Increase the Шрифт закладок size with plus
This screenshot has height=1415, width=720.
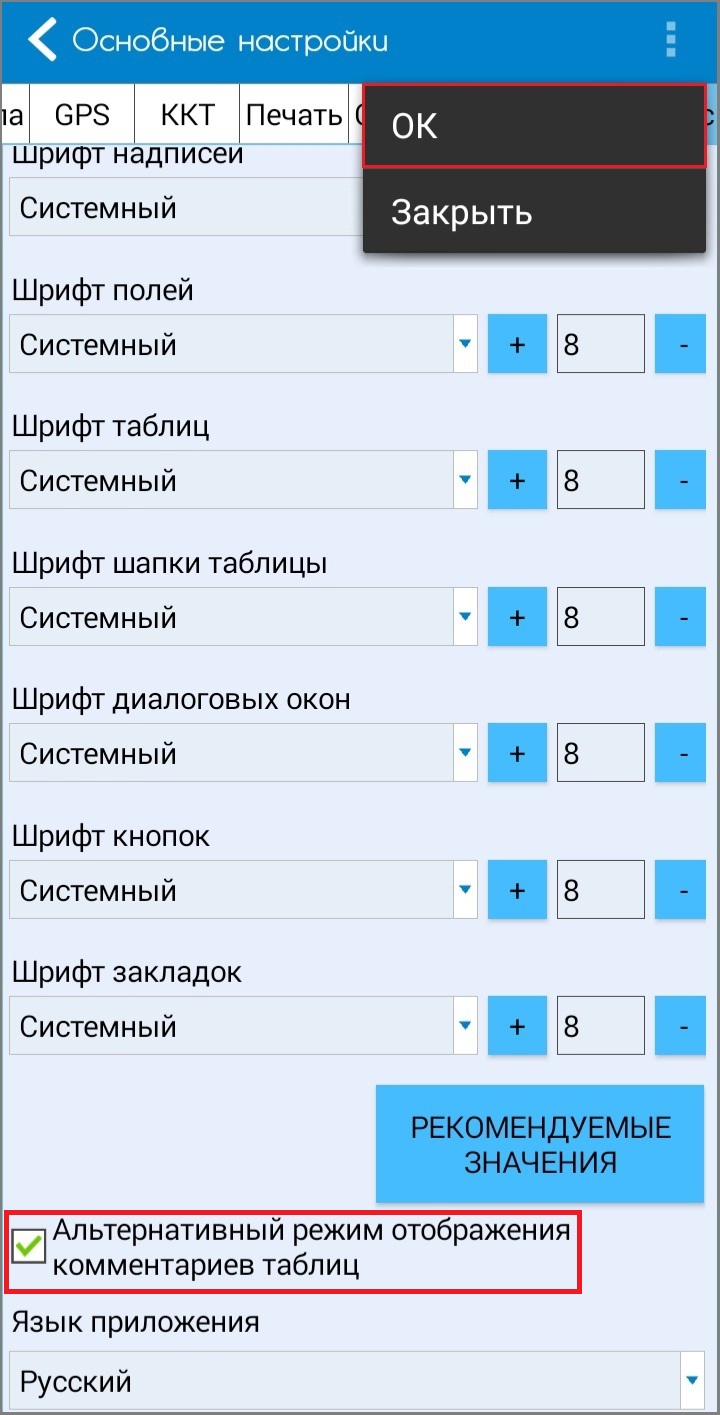coord(517,1027)
